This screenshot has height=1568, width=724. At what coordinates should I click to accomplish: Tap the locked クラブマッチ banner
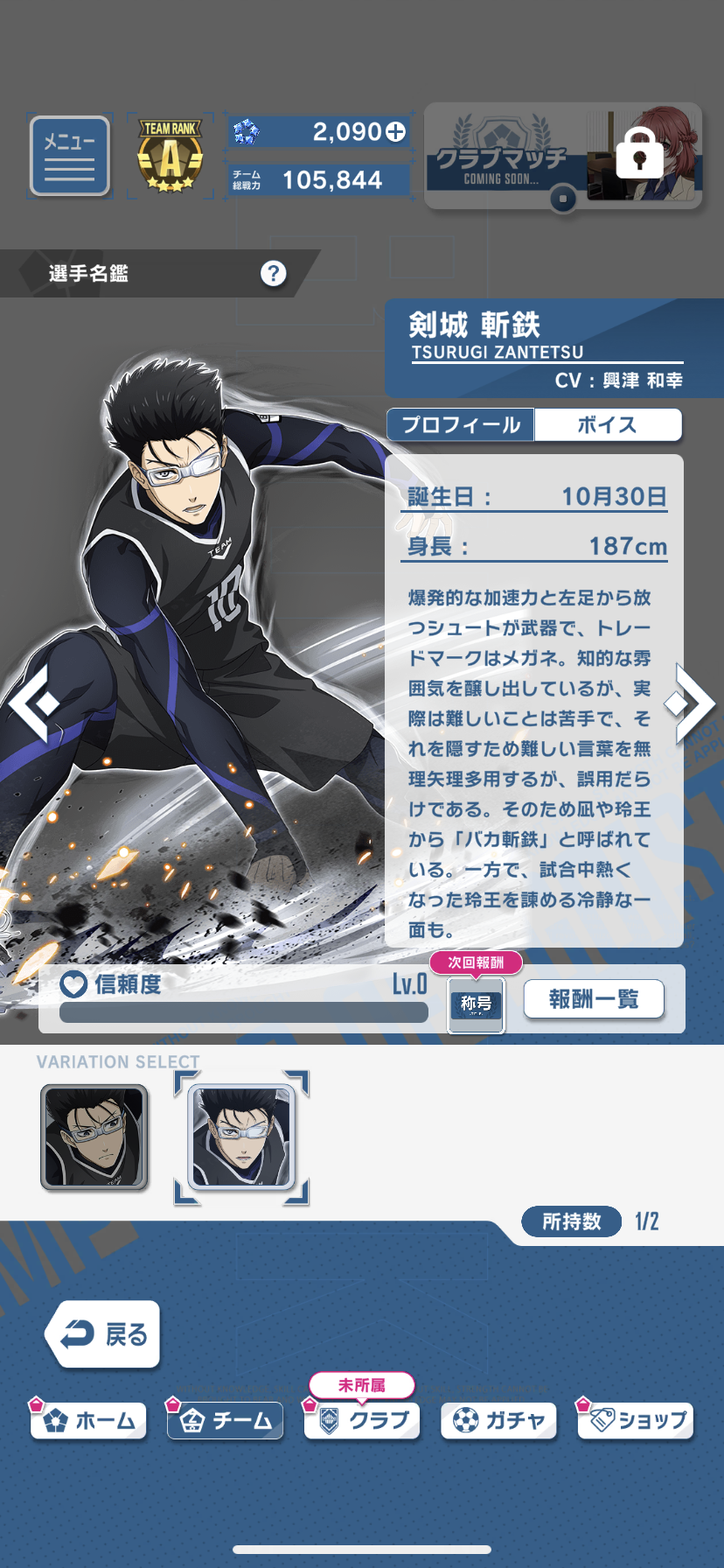[562, 157]
